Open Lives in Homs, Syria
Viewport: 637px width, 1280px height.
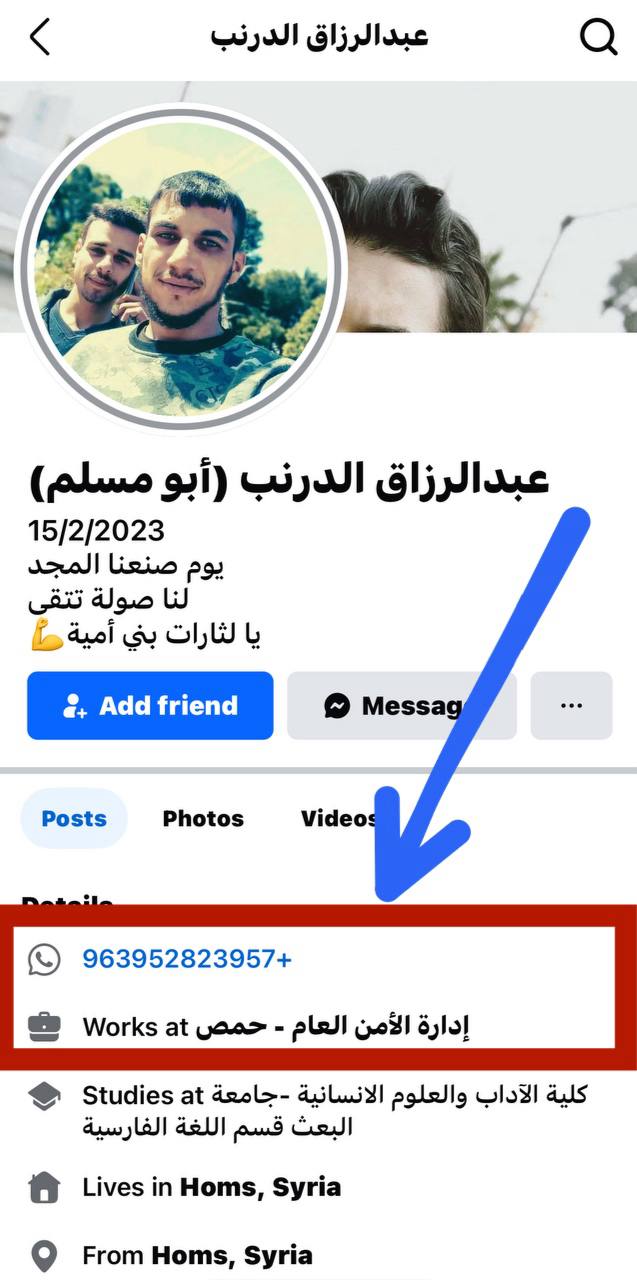[211, 1188]
